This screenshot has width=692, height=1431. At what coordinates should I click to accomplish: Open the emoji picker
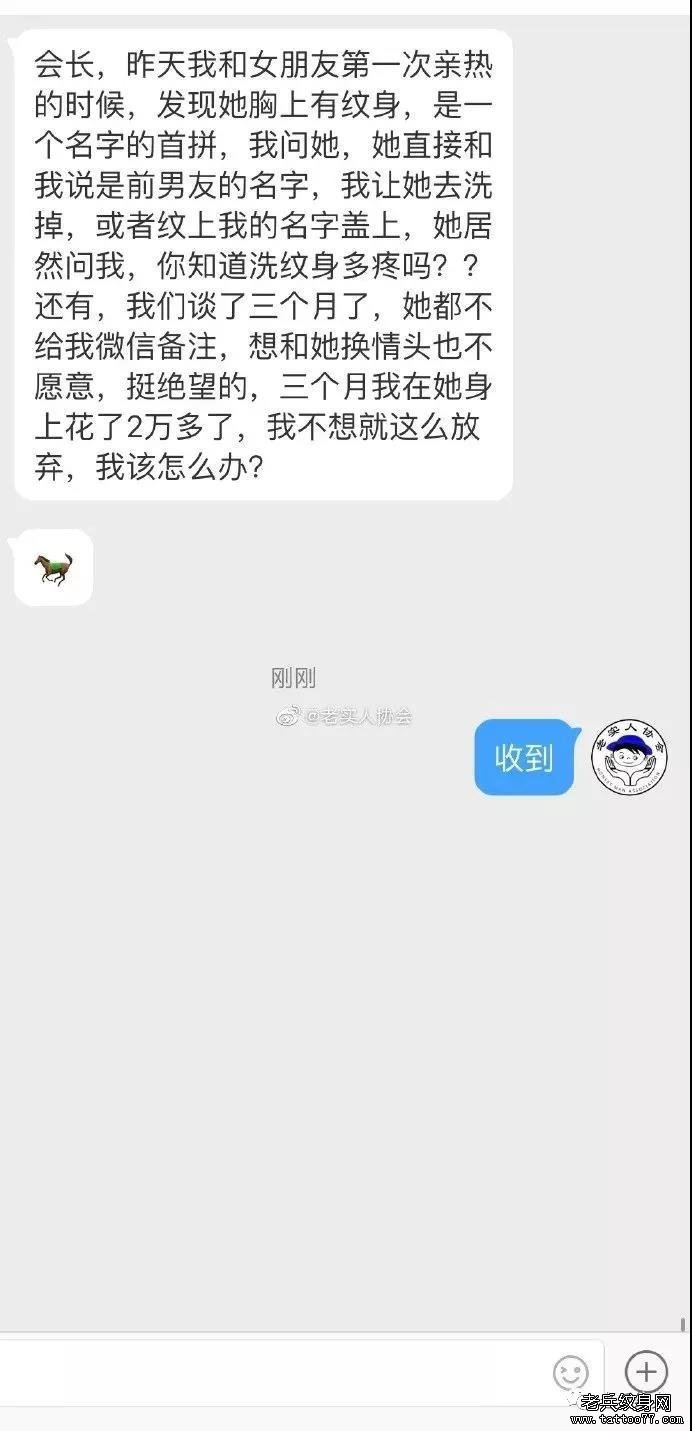point(571,1372)
